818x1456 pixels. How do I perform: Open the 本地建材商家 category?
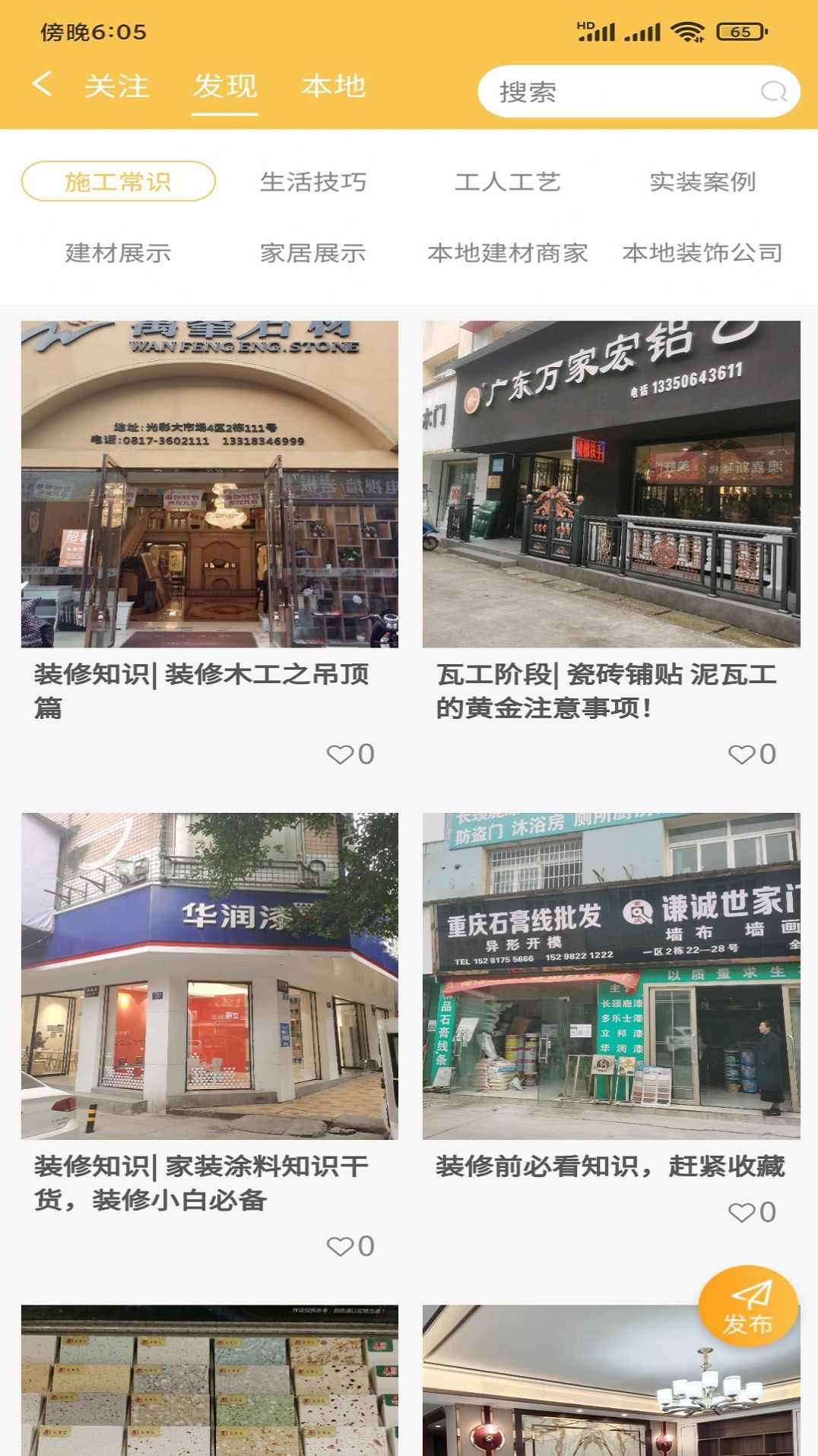click(x=508, y=252)
